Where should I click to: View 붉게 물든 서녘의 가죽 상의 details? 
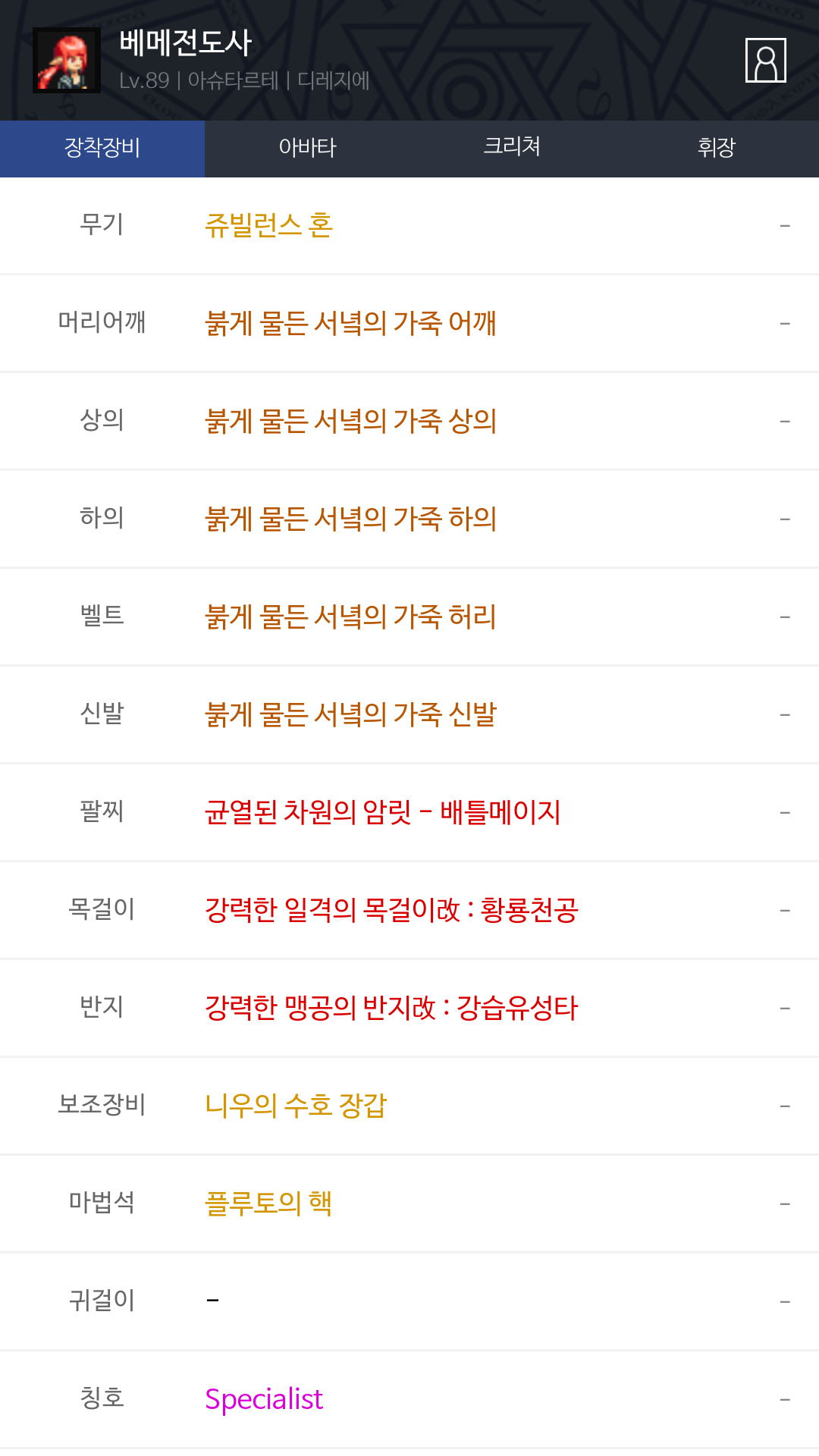[x=350, y=421]
